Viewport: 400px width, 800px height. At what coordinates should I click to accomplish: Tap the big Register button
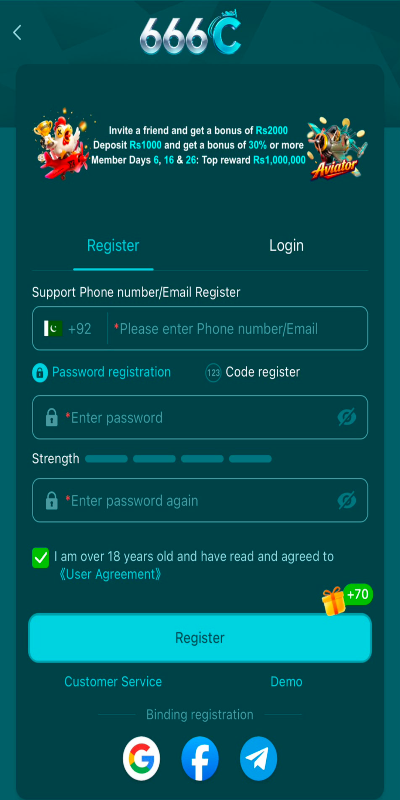200,638
